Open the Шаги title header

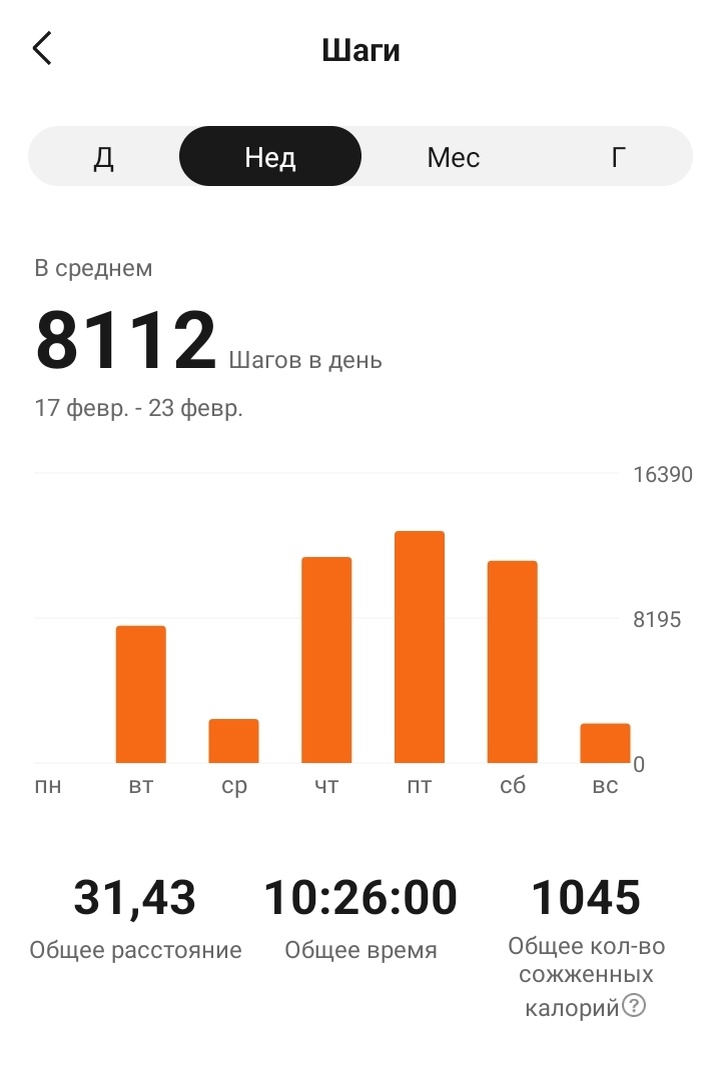coord(360,49)
